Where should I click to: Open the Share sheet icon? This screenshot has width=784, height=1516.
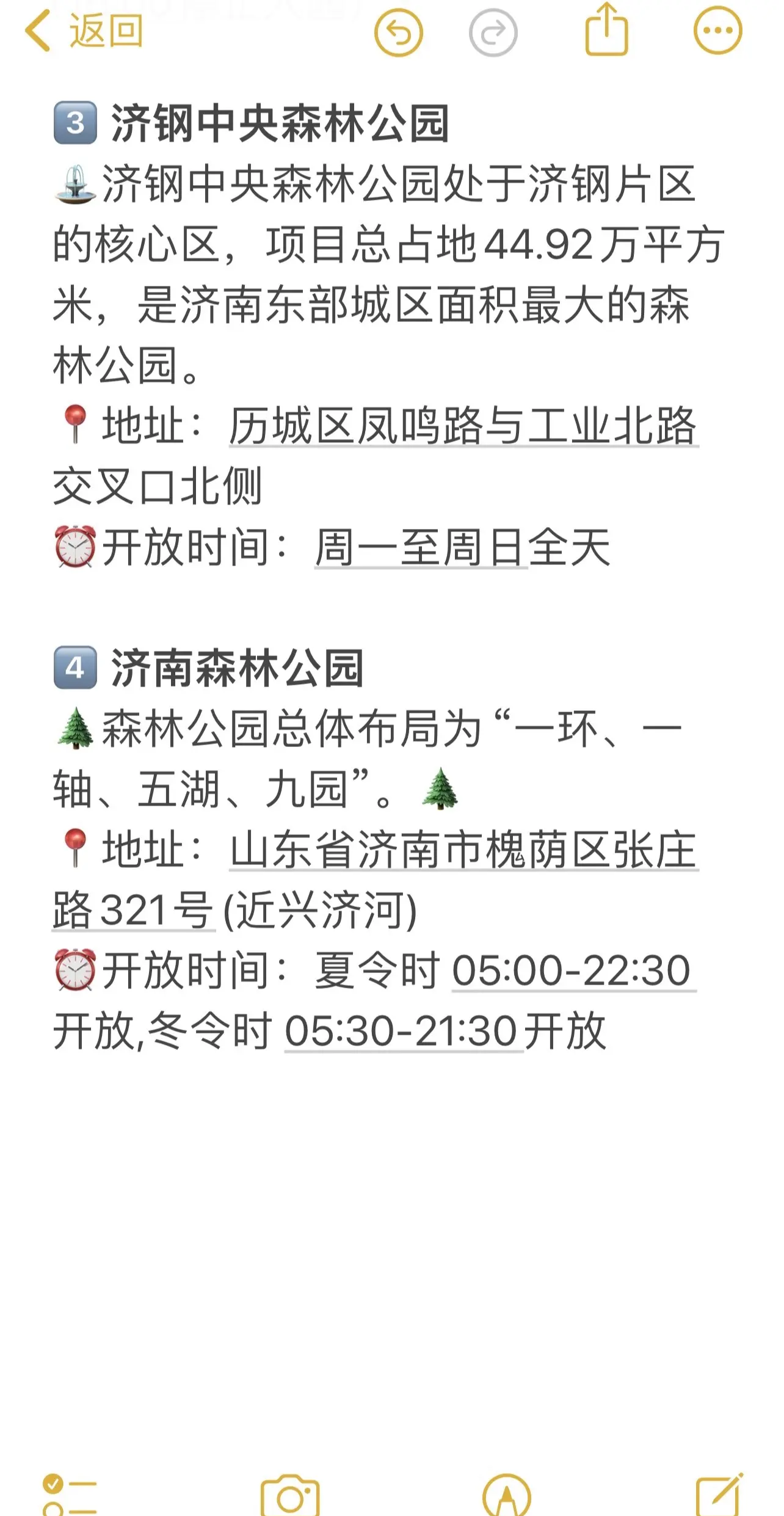[x=606, y=31]
